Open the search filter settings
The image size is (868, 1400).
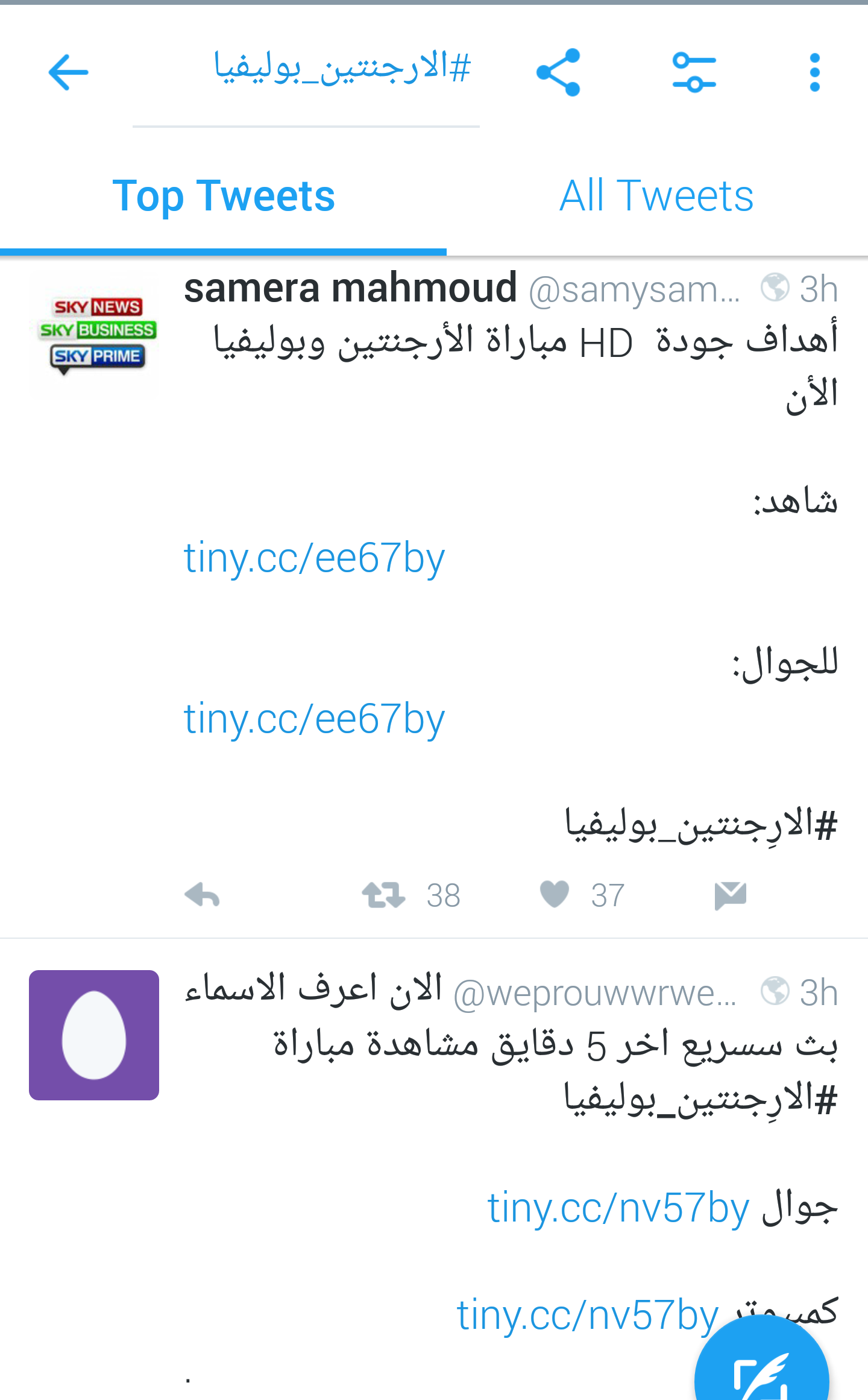tap(694, 72)
